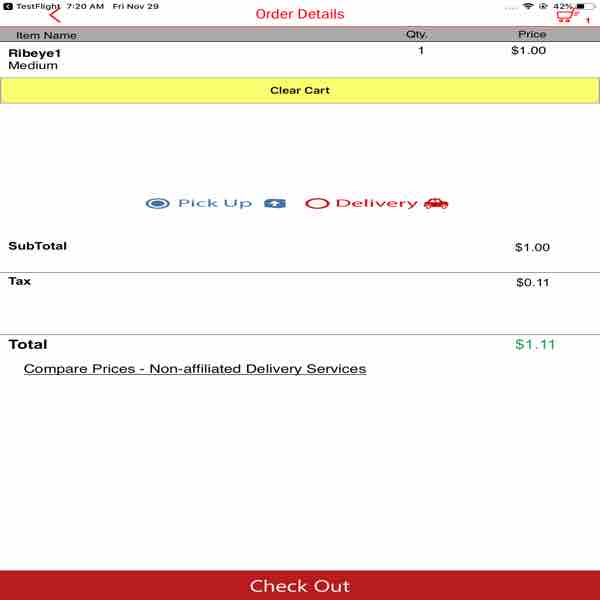The image size is (600, 600).
Task: Open Compare Prices delivery services link
Action: tap(195, 369)
